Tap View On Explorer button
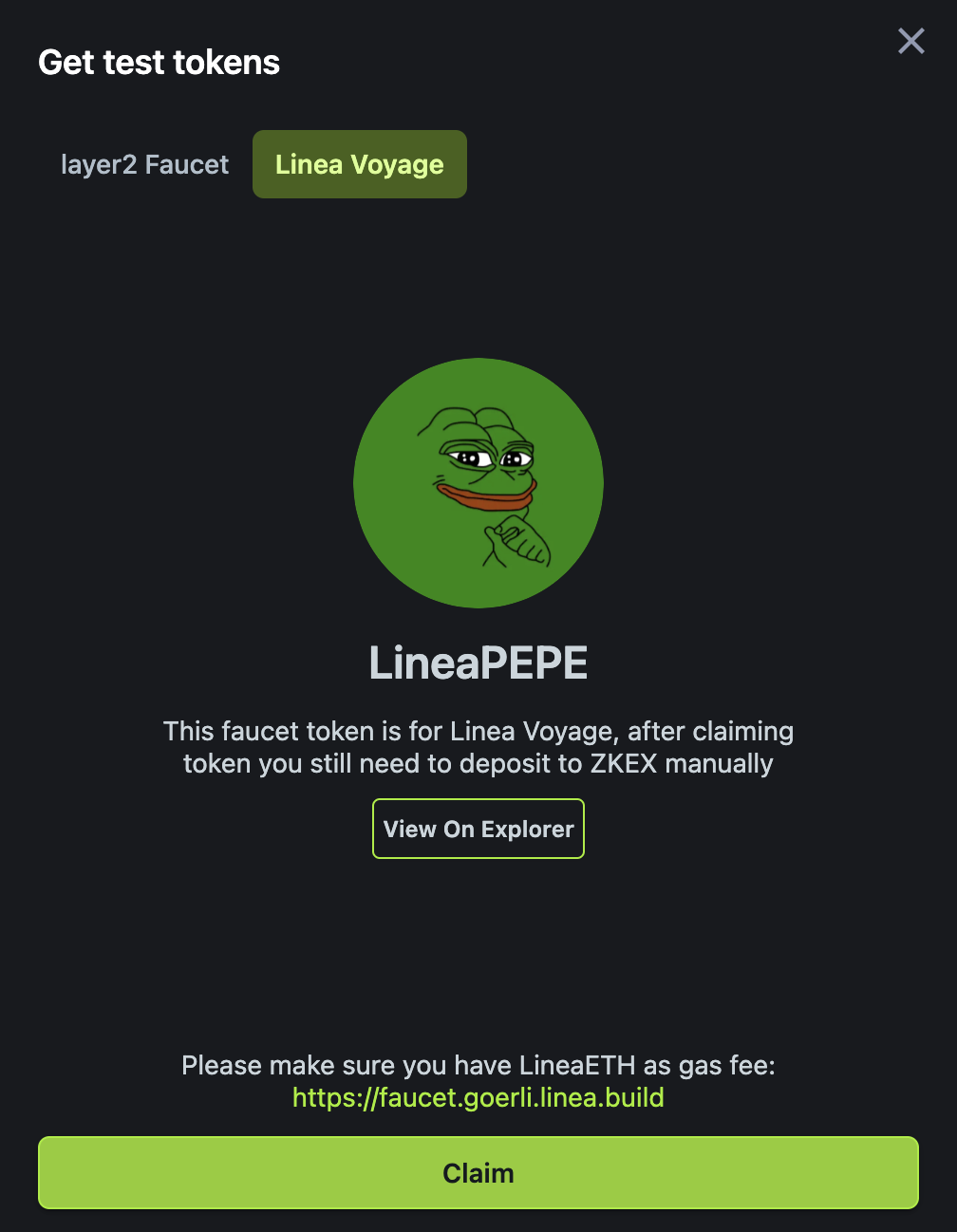 [478, 829]
